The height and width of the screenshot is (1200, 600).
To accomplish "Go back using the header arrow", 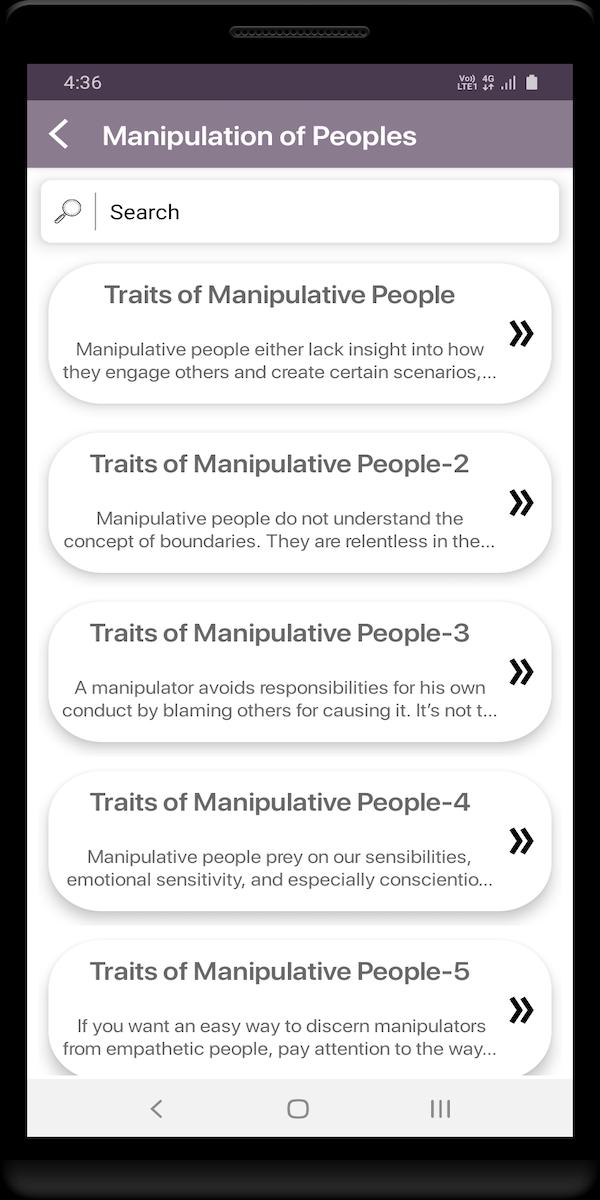I will tap(59, 135).
